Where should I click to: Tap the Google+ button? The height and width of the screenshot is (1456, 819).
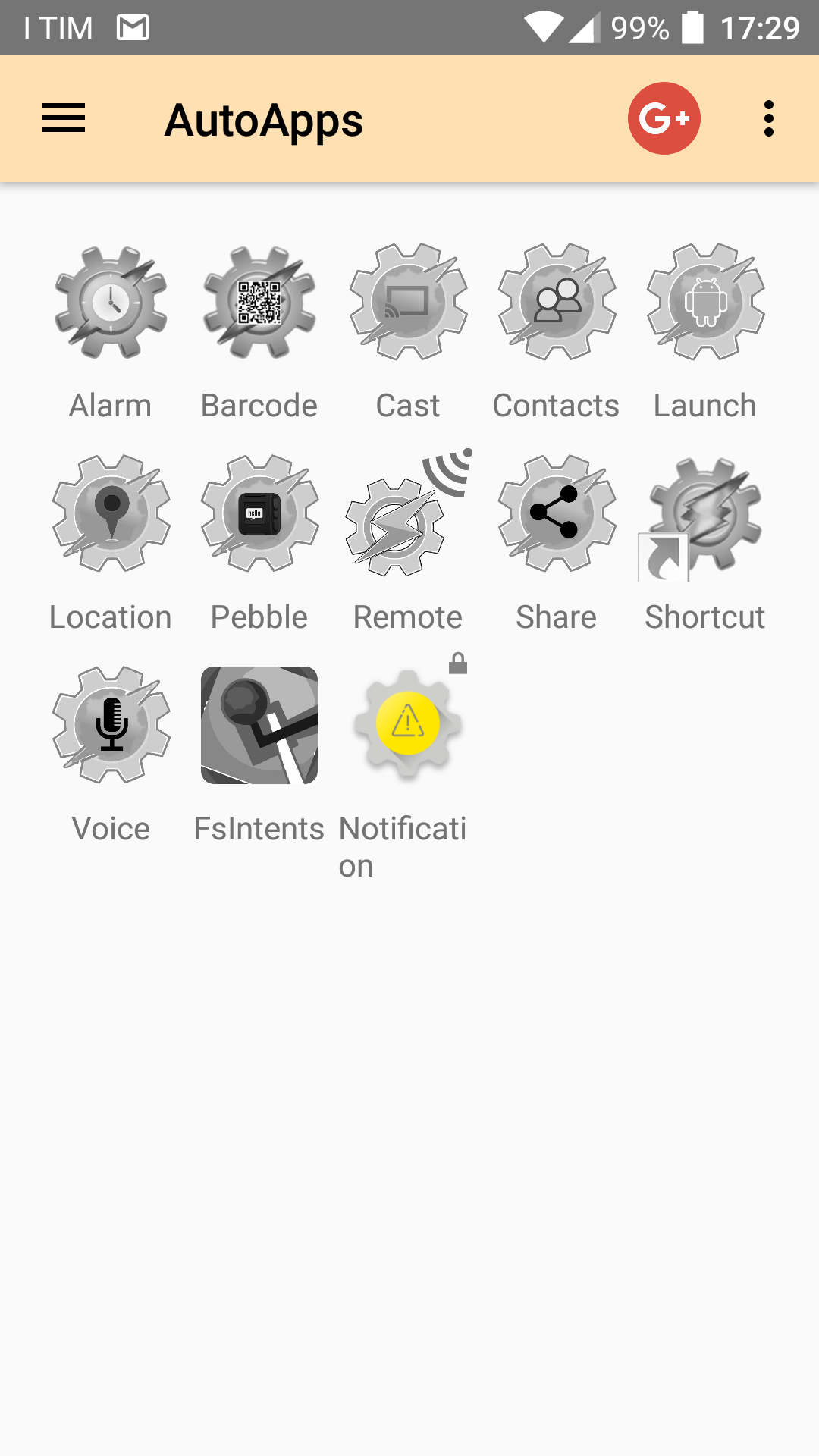[664, 118]
